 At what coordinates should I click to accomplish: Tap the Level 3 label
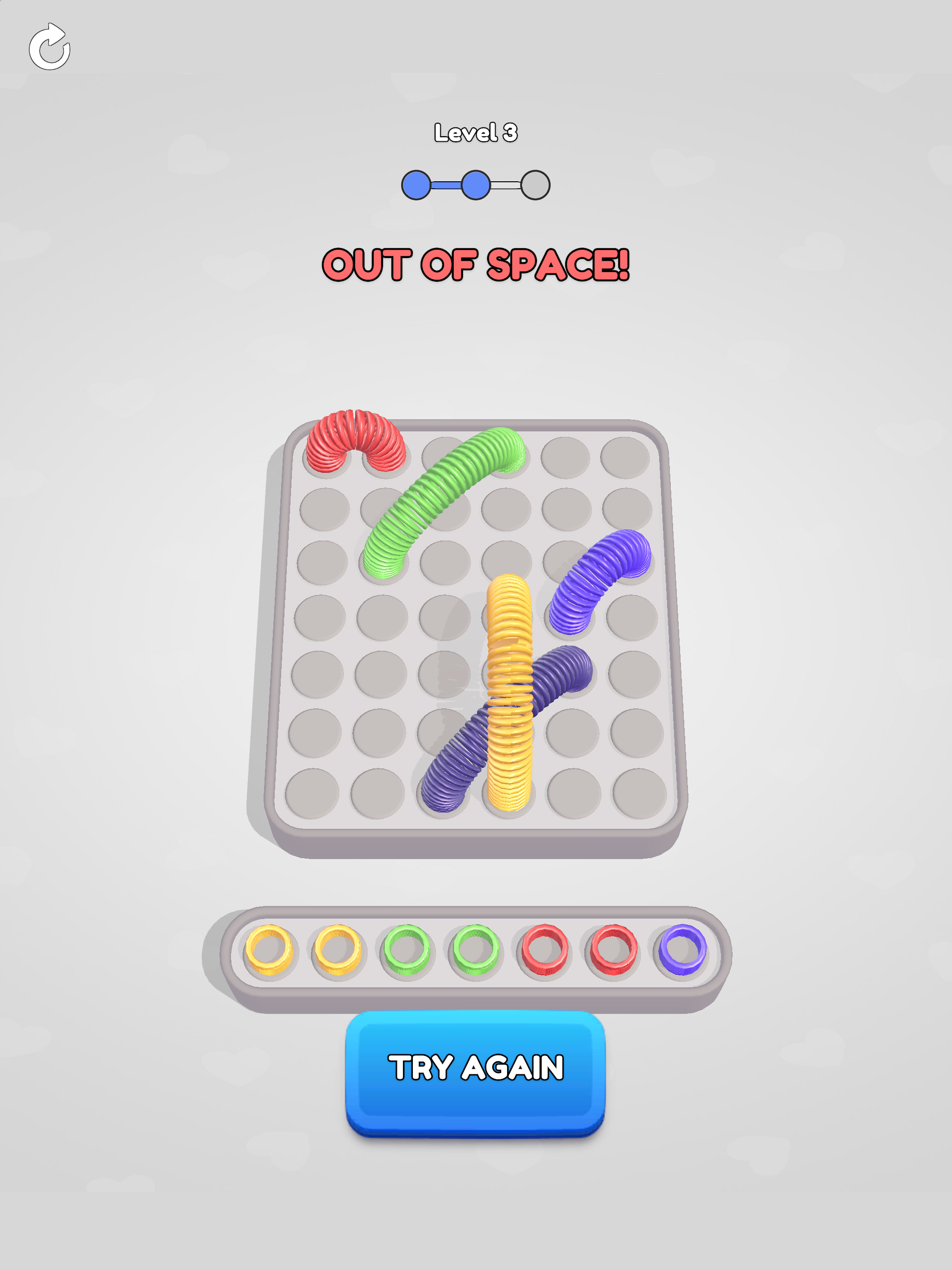pyautogui.click(x=476, y=132)
